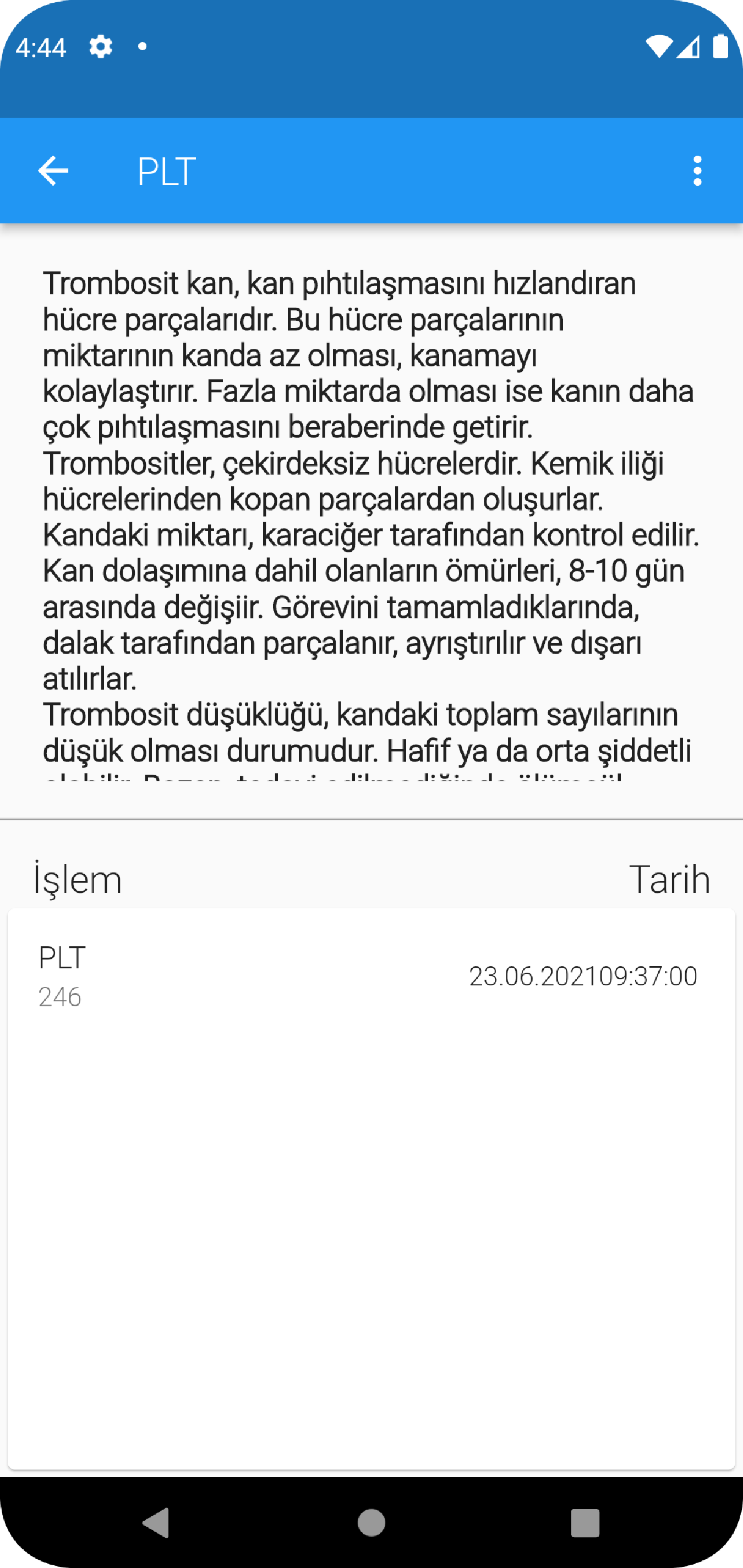The width and height of the screenshot is (743, 1568).
Task: Tap the PLT title in the app bar
Action: 166,171
